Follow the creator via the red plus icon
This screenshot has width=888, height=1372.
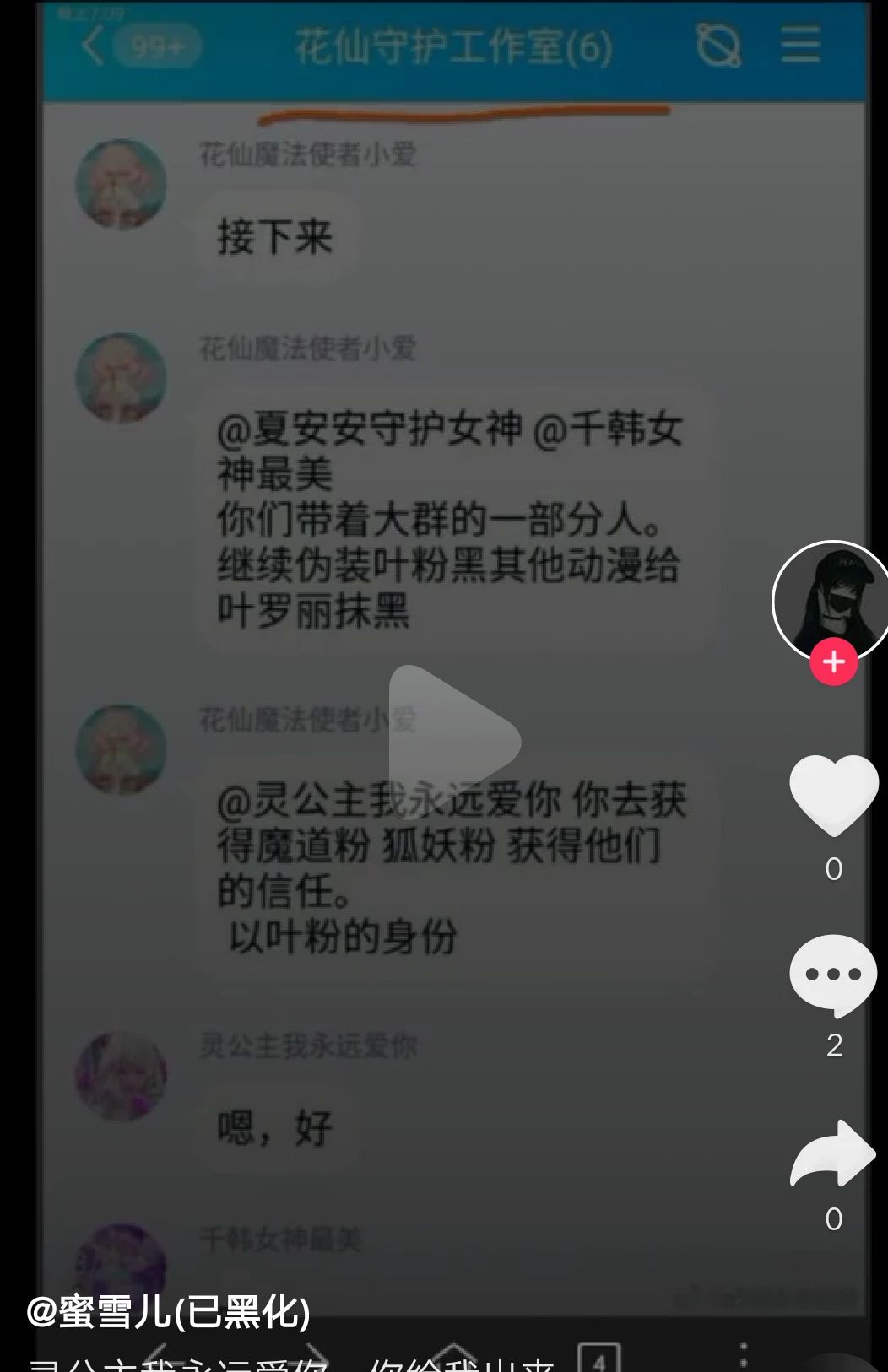coord(832,663)
